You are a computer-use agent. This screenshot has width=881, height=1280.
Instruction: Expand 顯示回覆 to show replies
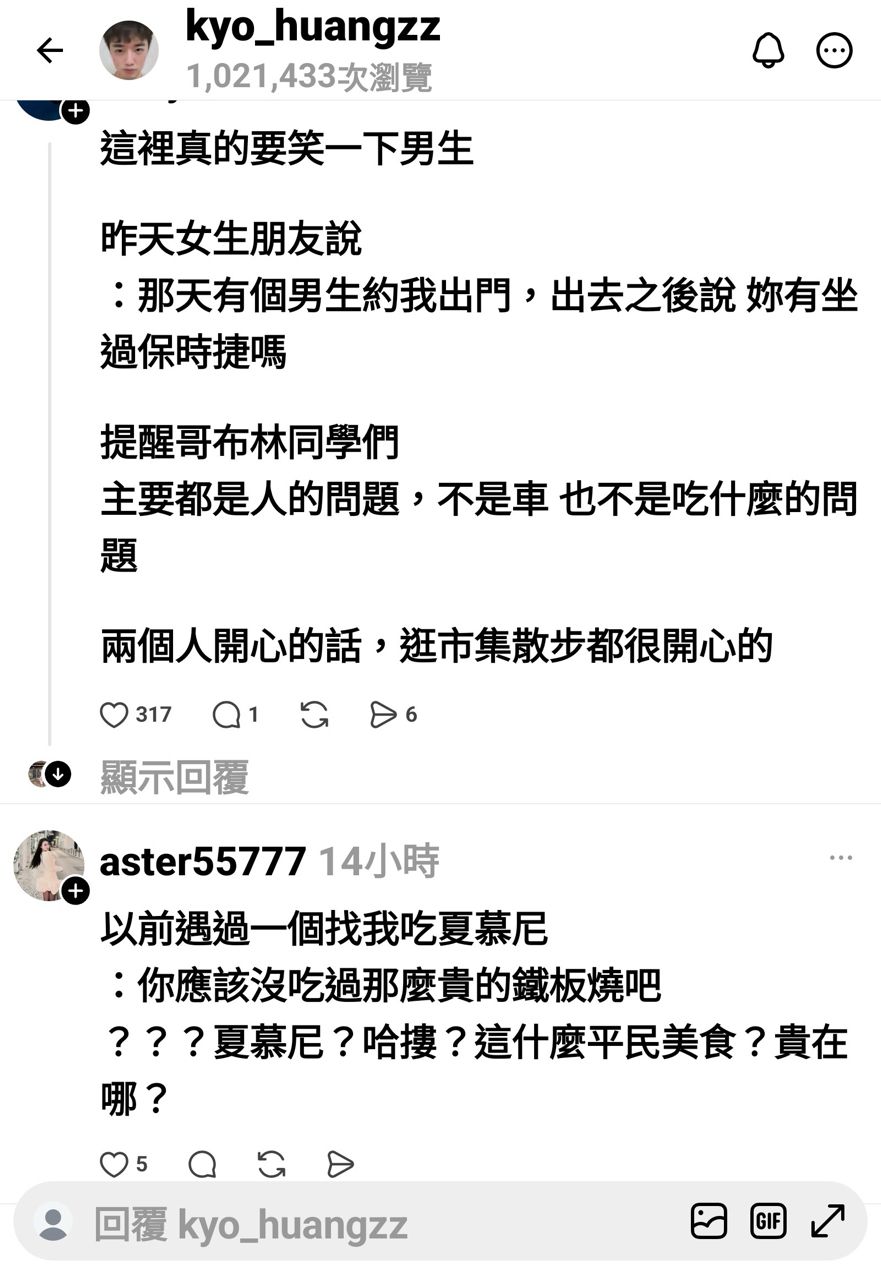pos(174,776)
